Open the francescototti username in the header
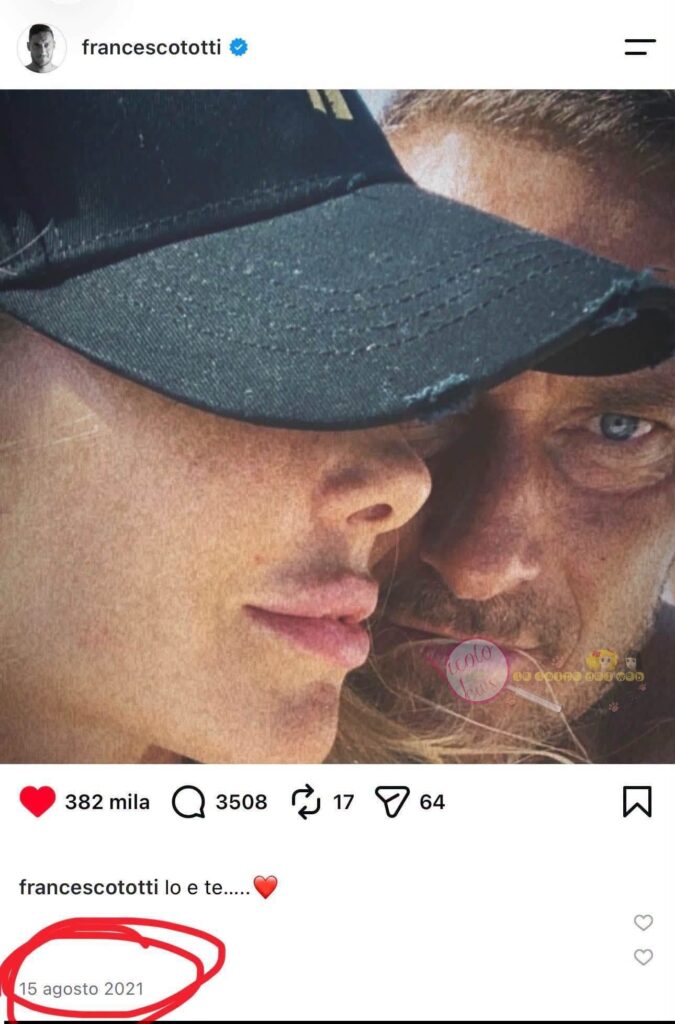This screenshot has height=1024, width=675. [x=151, y=48]
